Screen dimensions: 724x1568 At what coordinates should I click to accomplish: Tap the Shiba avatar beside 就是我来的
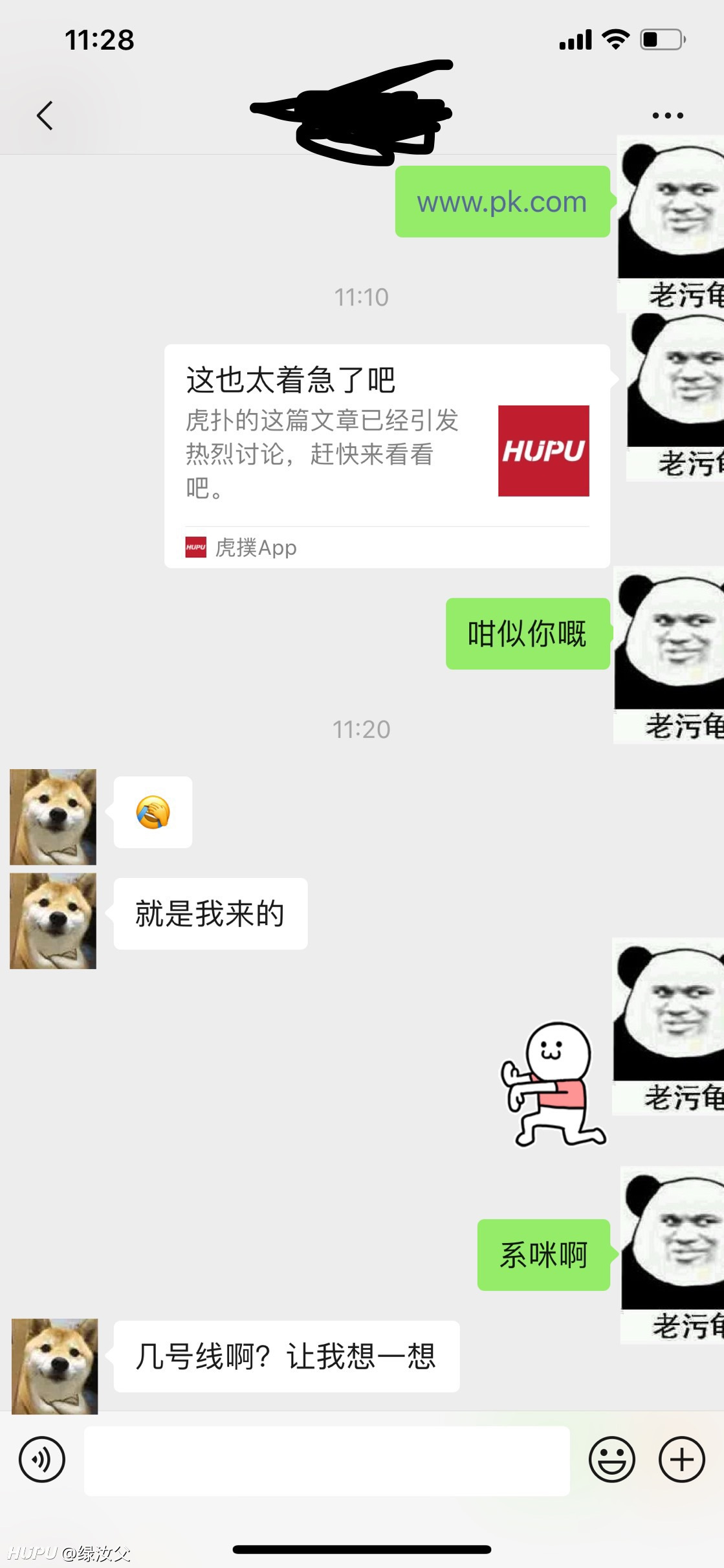[53, 921]
